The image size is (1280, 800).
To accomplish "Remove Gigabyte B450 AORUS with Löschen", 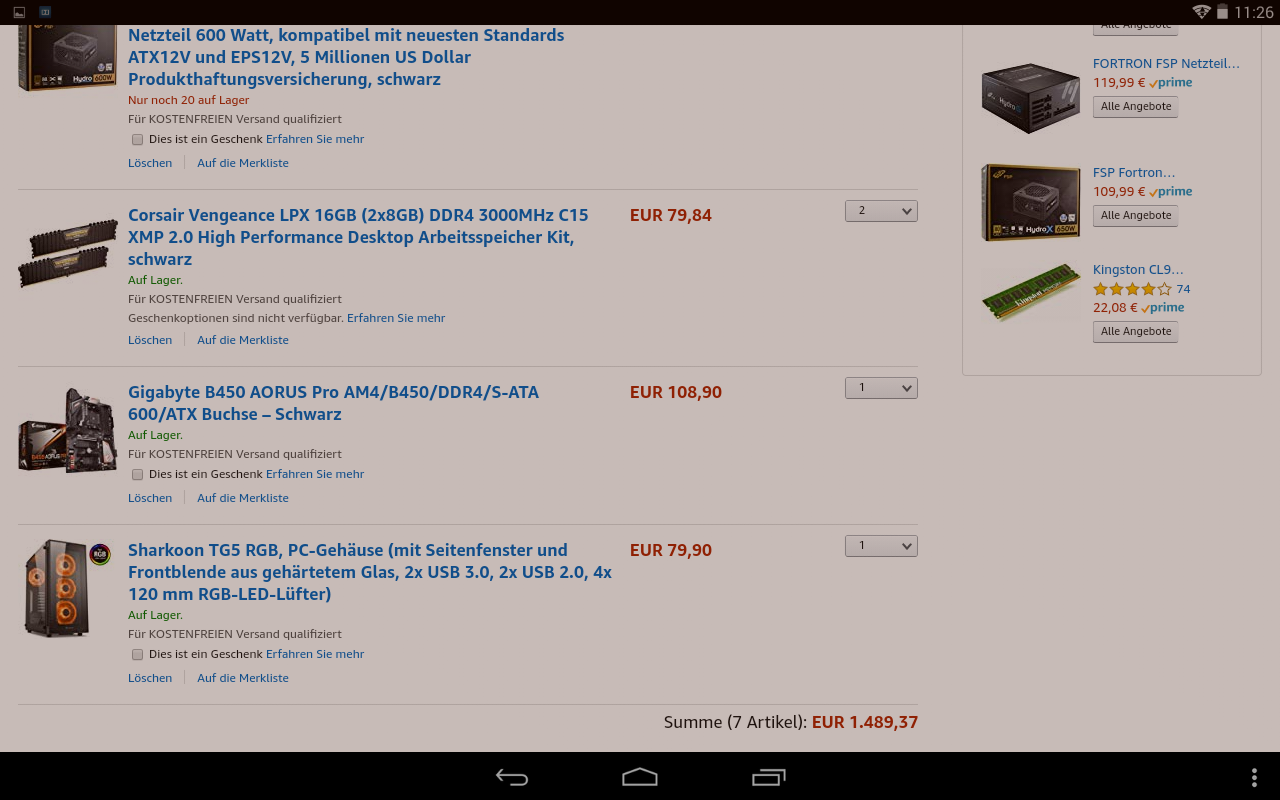I will pyautogui.click(x=150, y=498).
